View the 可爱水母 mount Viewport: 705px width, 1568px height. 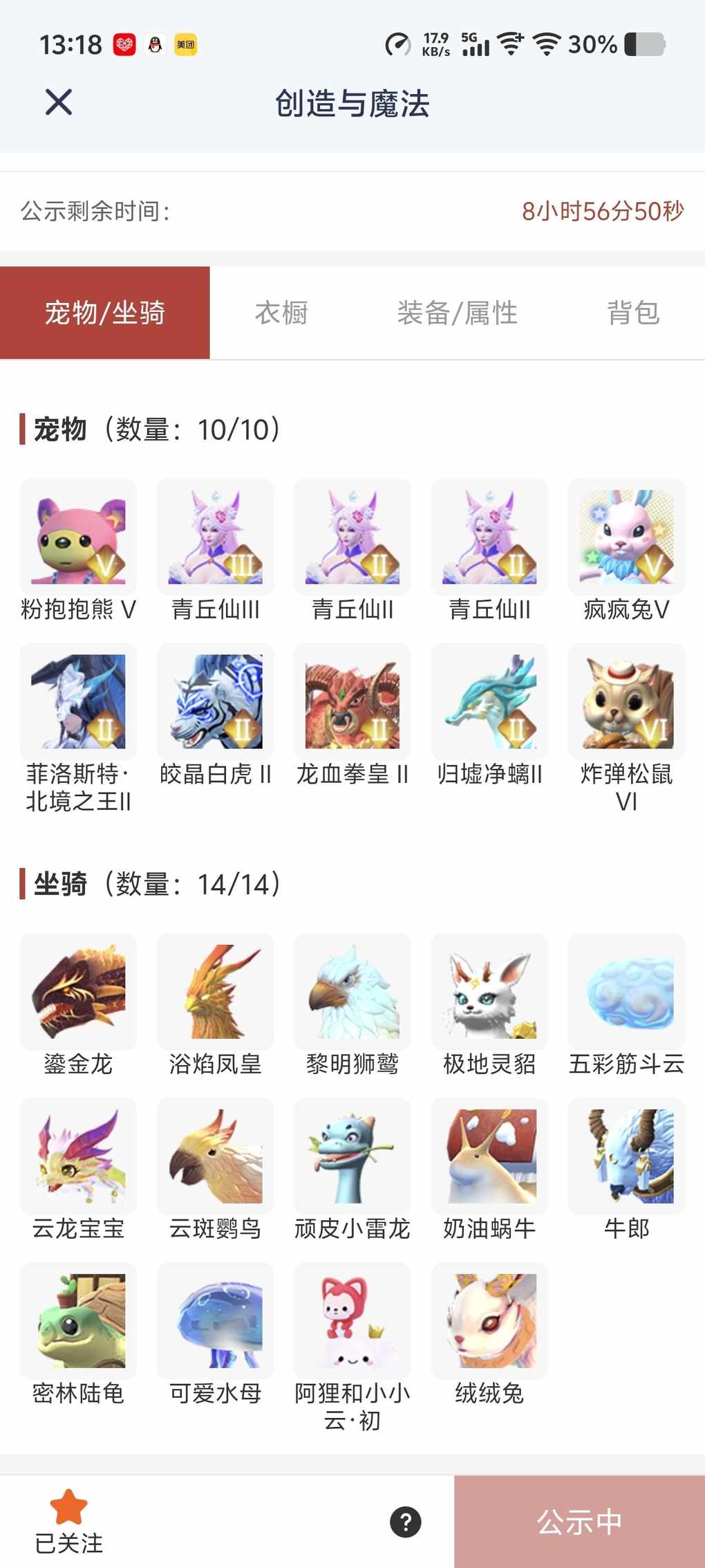(215, 1321)
